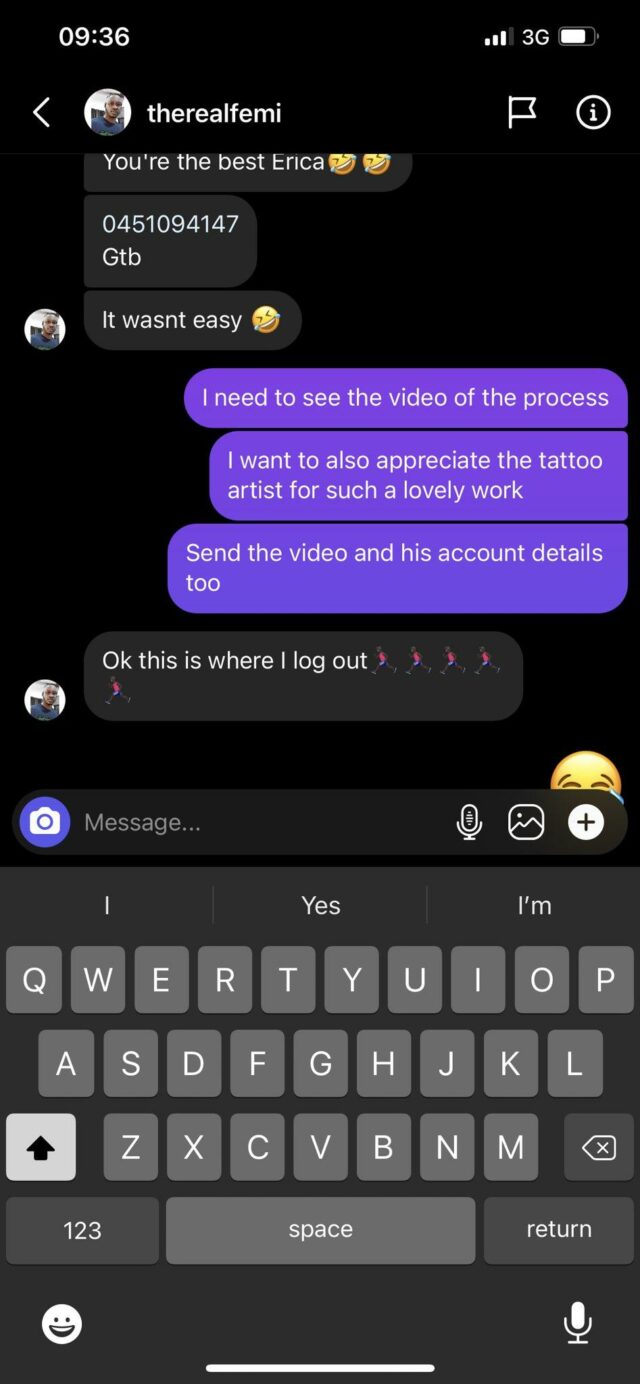Select the "Yes" keyboard suggestion
Image resolution: width=640 pixels, height=1384 pixels.
click(x=320, y=905)
